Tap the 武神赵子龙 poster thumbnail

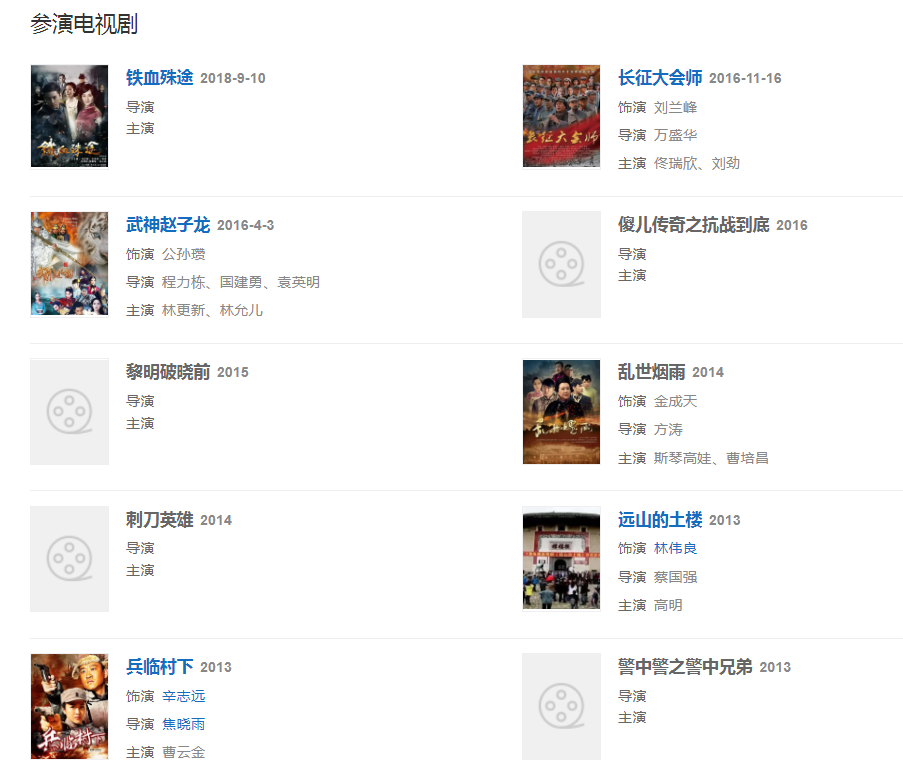coord(69,263)
